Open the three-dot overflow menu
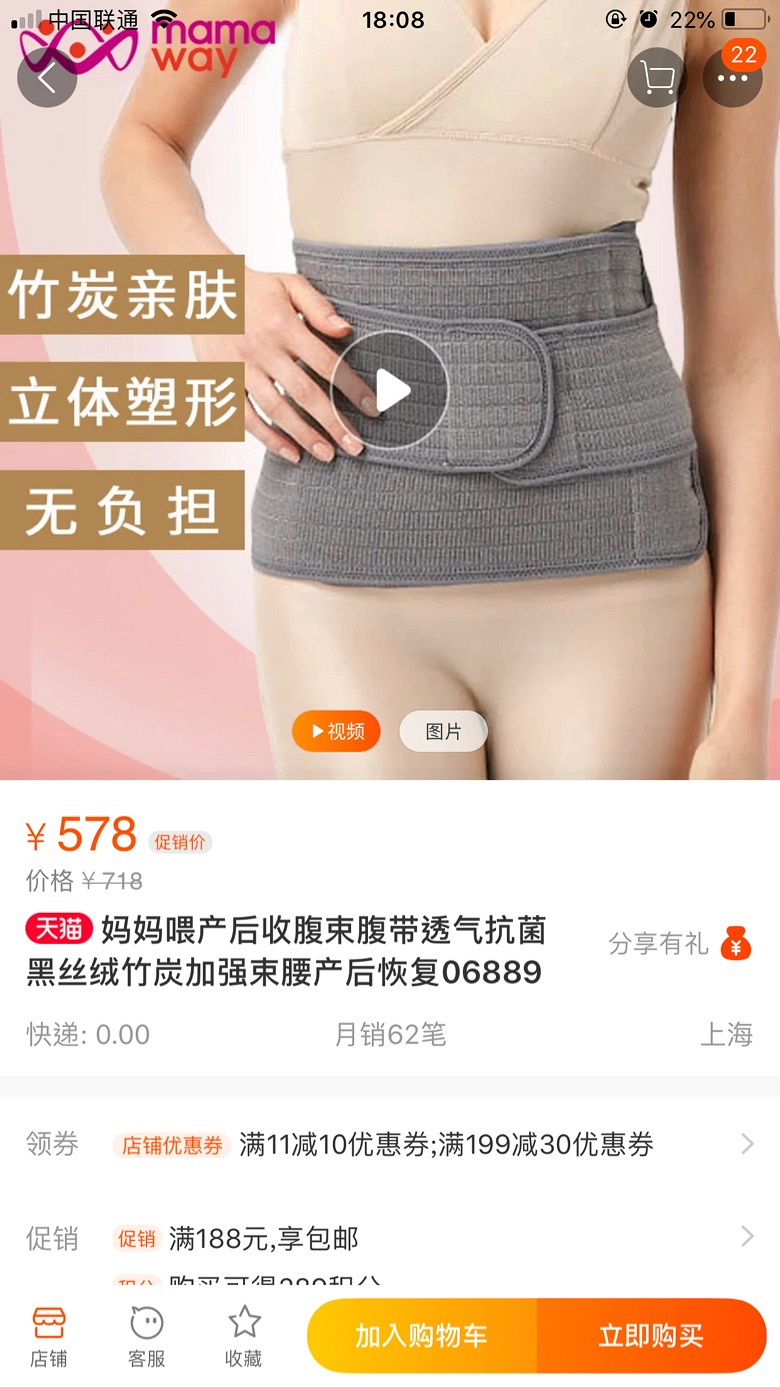Viewport: 780px width, 1387px height. [x=732, y=78]
